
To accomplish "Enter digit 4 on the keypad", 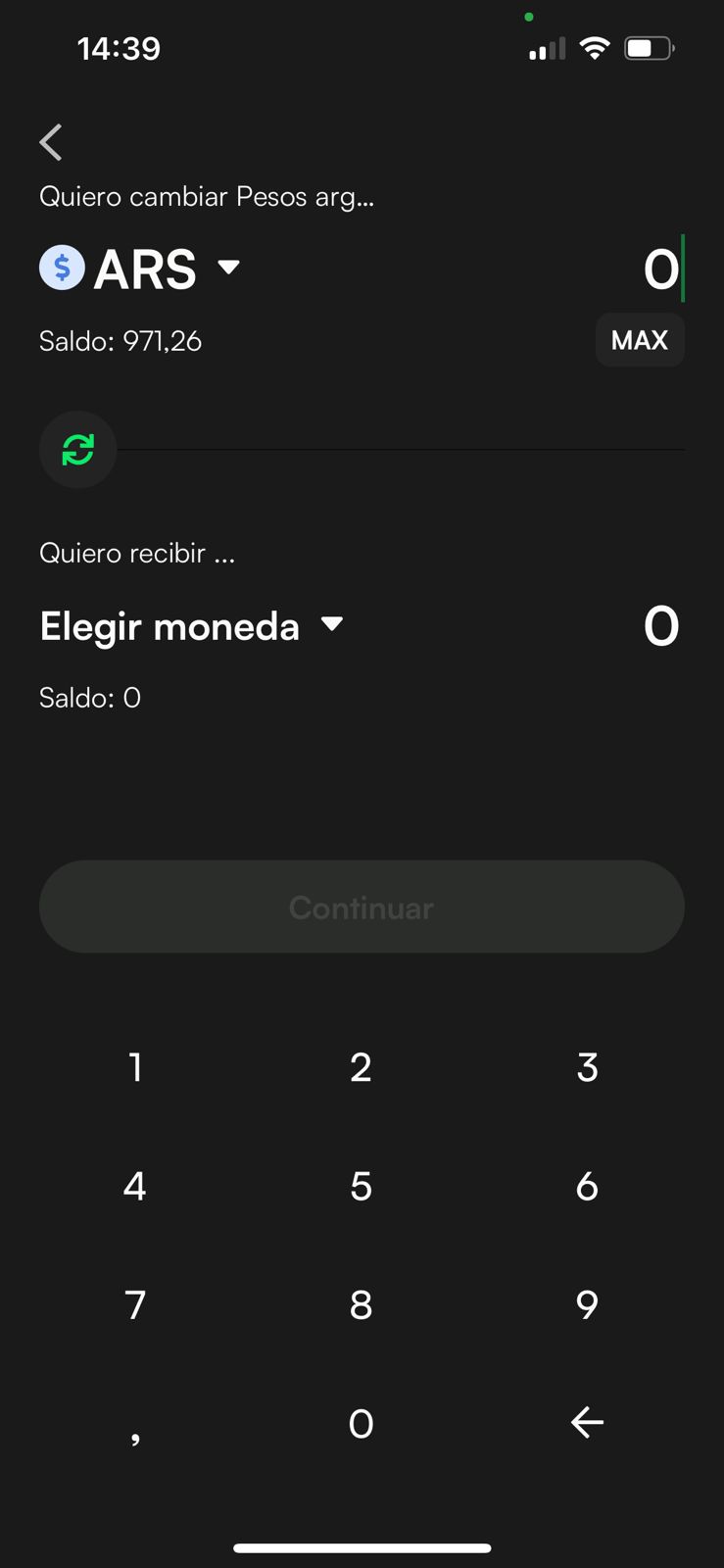I will pos(135,1187).
